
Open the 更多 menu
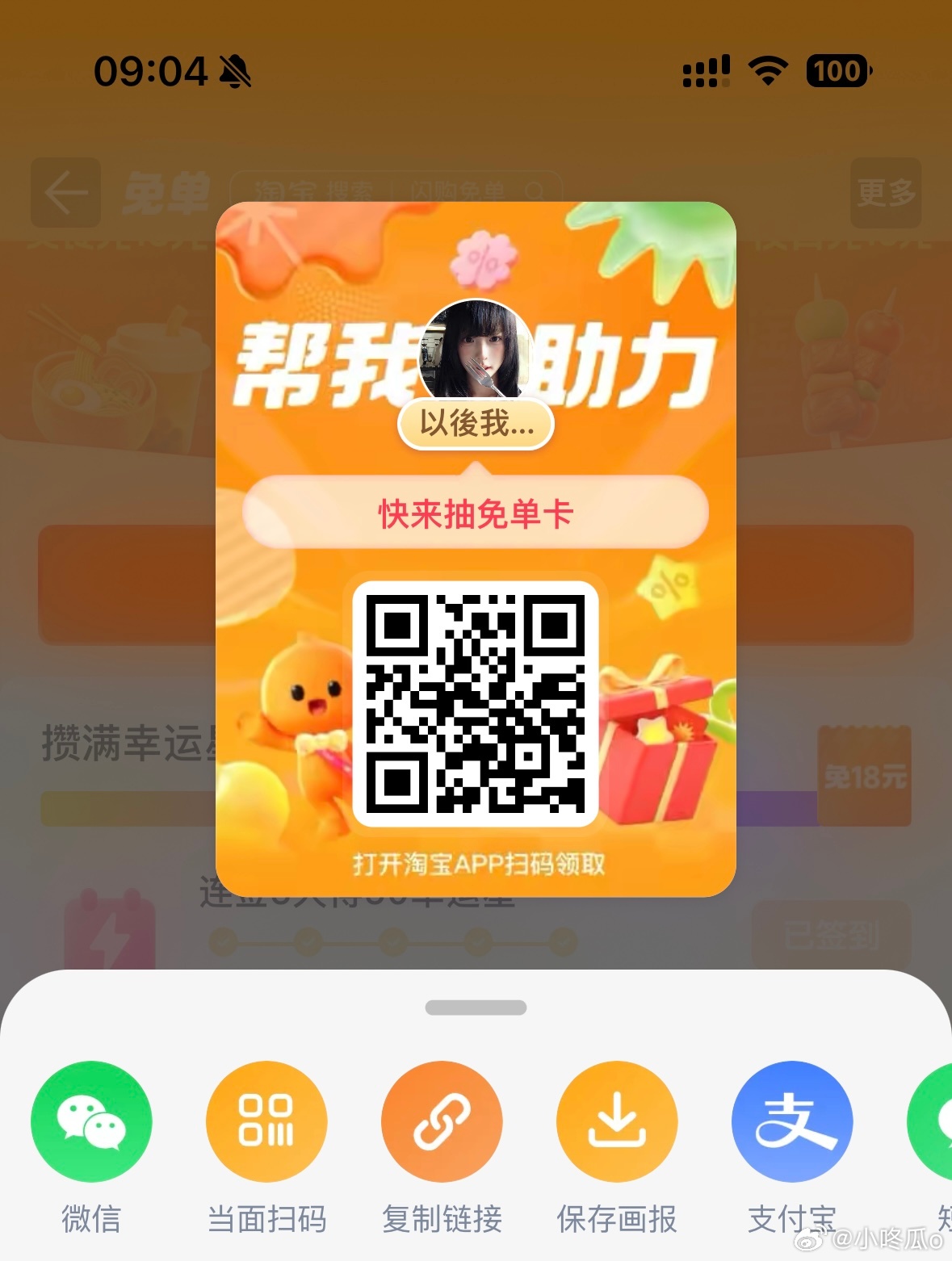[886, 193]
